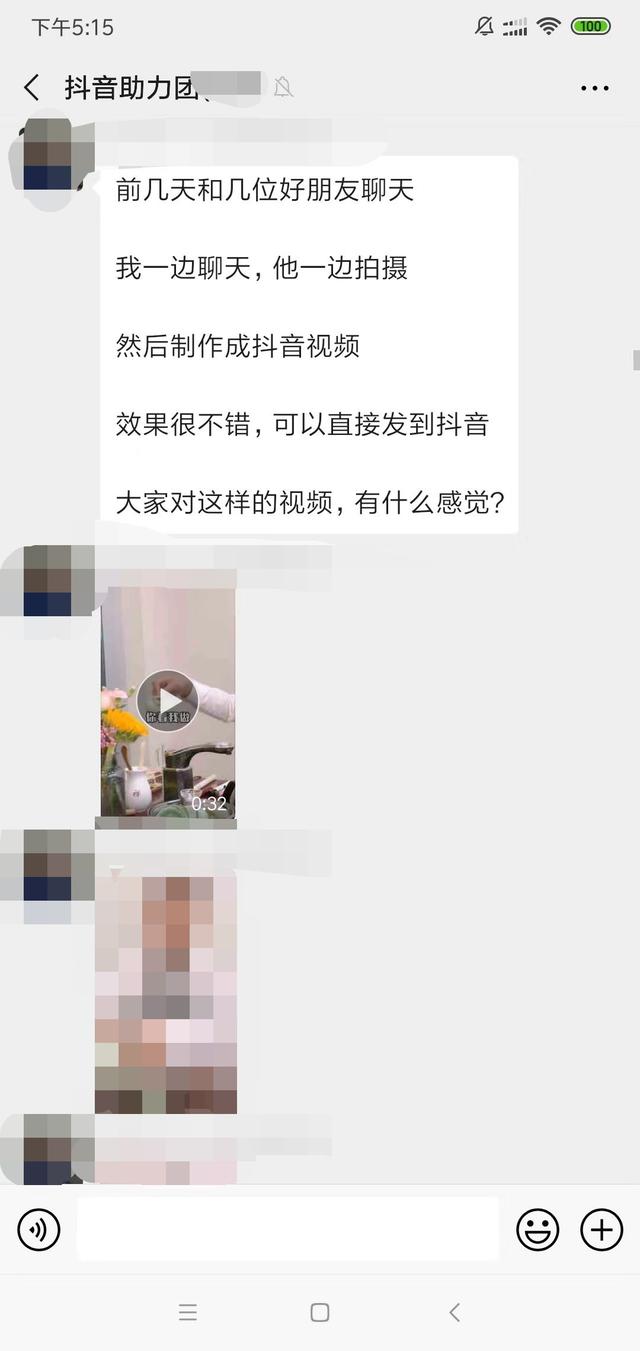The height and width of the screenshot is (1351, 640).
Task: Open the emoji sticker panel
Action: [538, 1230]
